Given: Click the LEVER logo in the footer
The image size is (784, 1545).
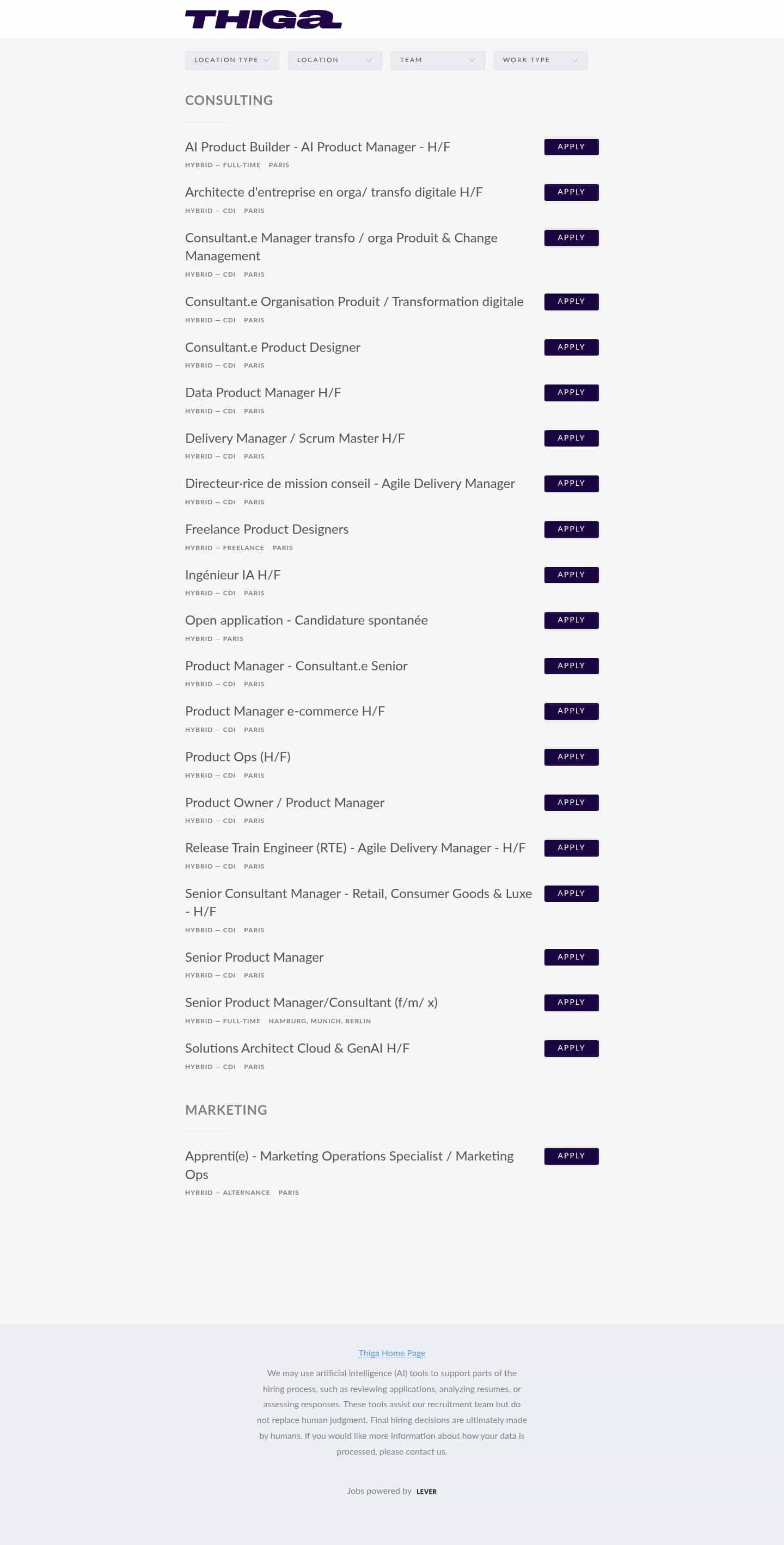Looking at the screenshot, I should [426, 1492].
